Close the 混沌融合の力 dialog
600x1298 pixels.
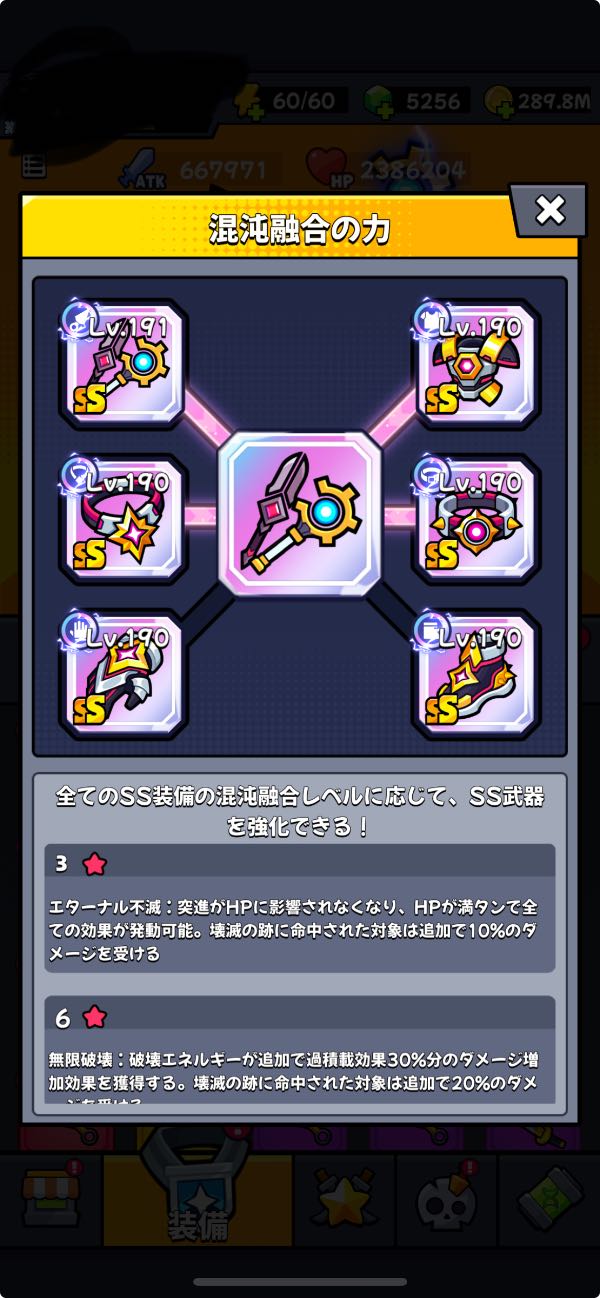pos(548,210)
